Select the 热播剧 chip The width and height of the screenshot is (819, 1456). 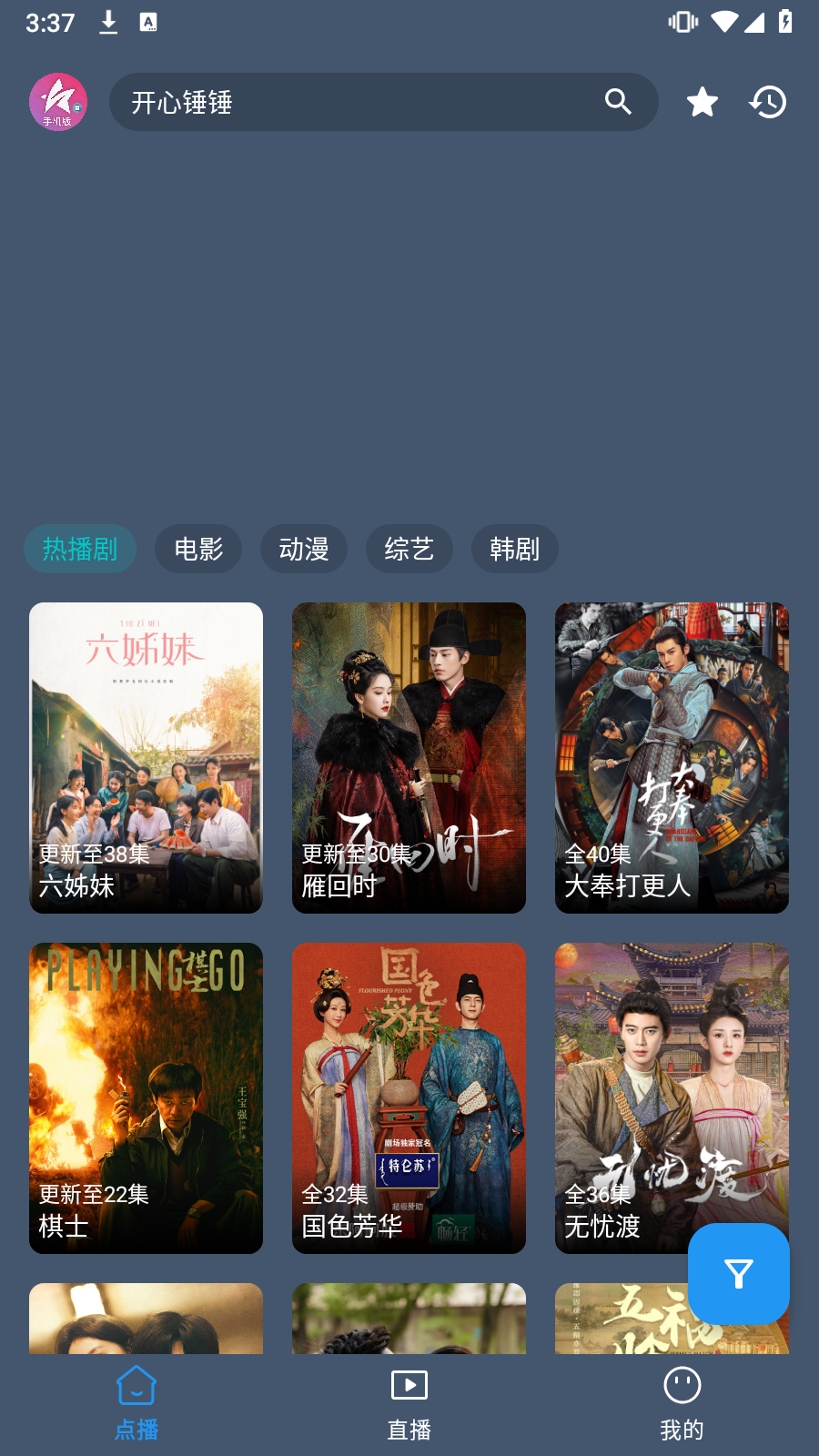click(x=80, y=549)
